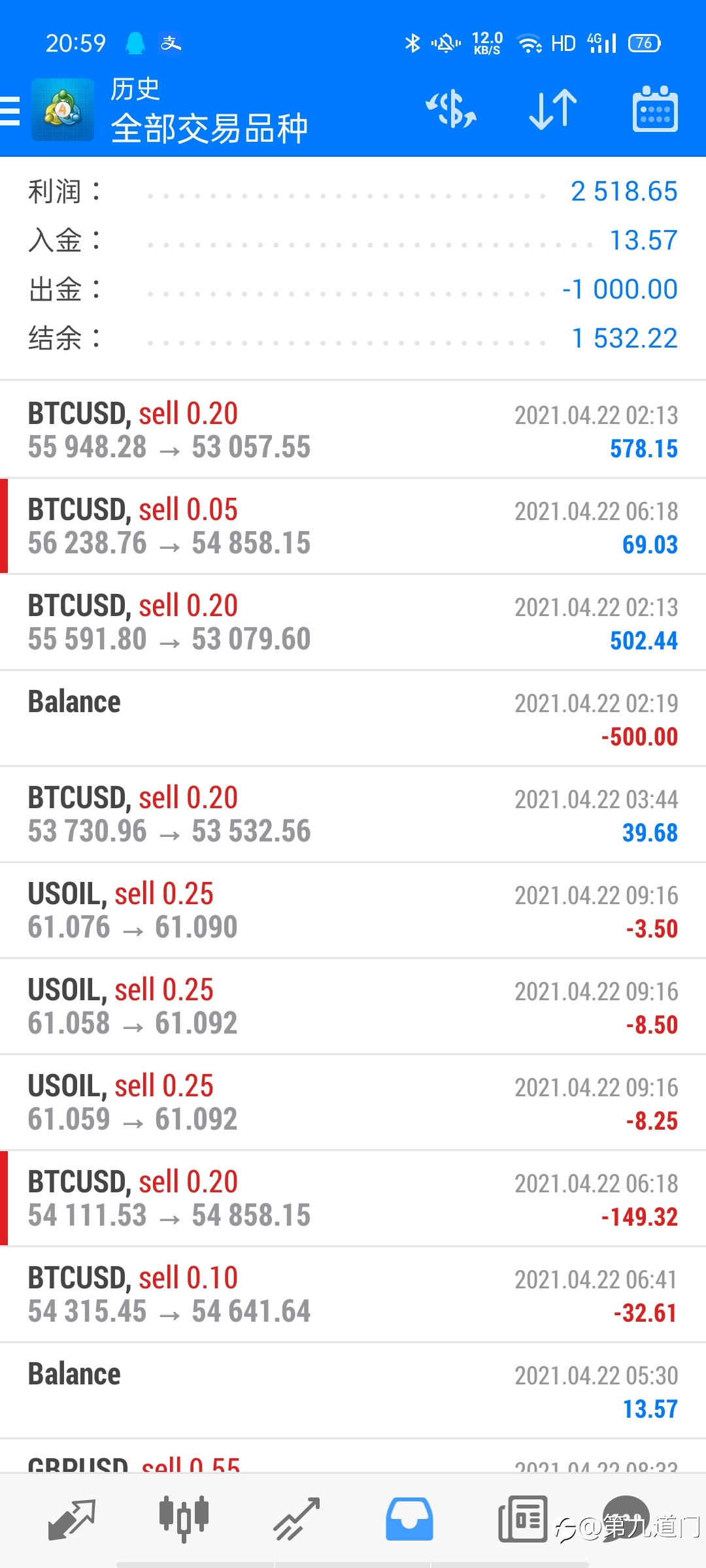
Task: Switch to the Quotes tab
Action: coord(72,1520)
